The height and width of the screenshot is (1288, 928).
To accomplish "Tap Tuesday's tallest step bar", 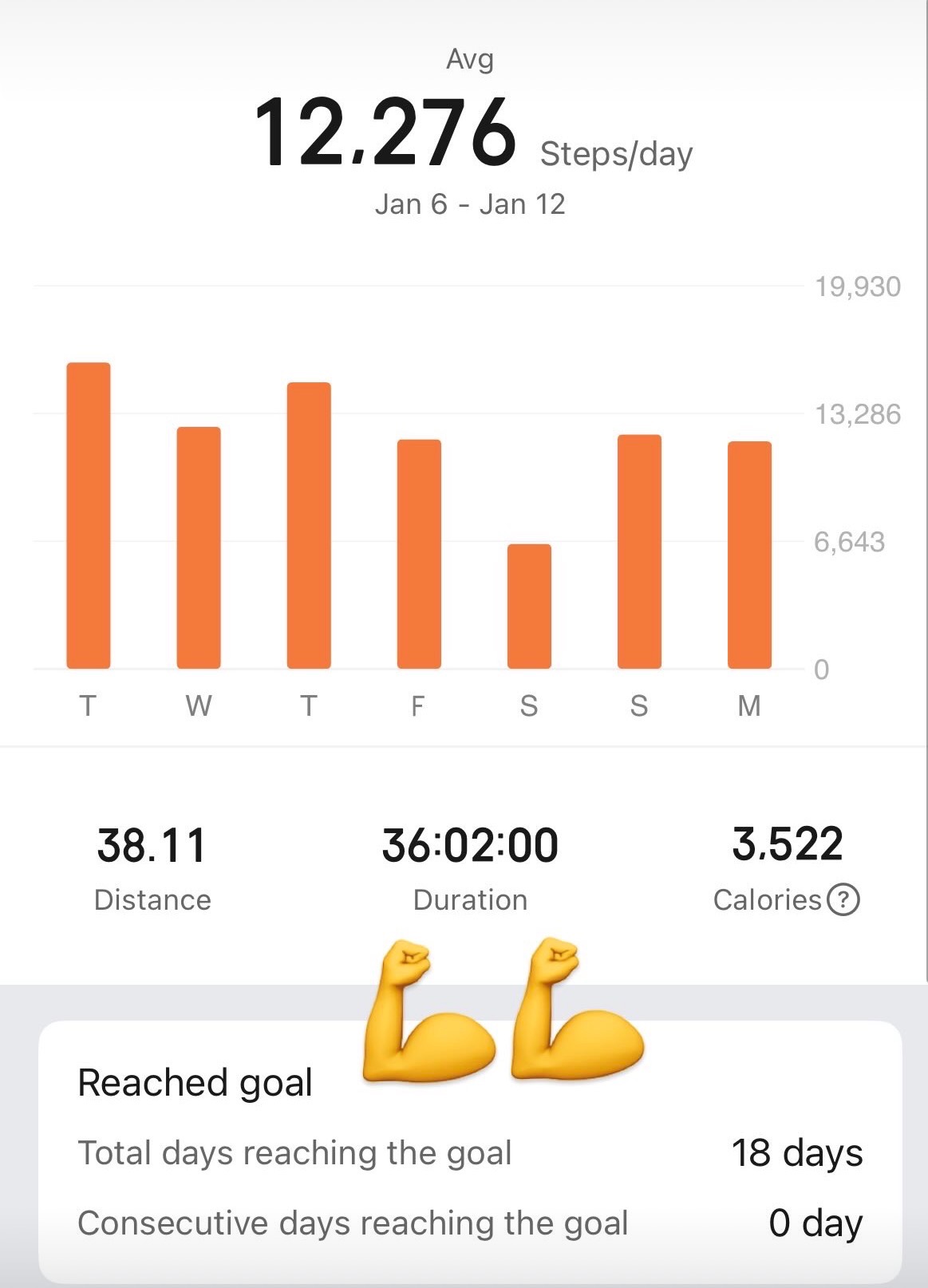I will (89, 516).
